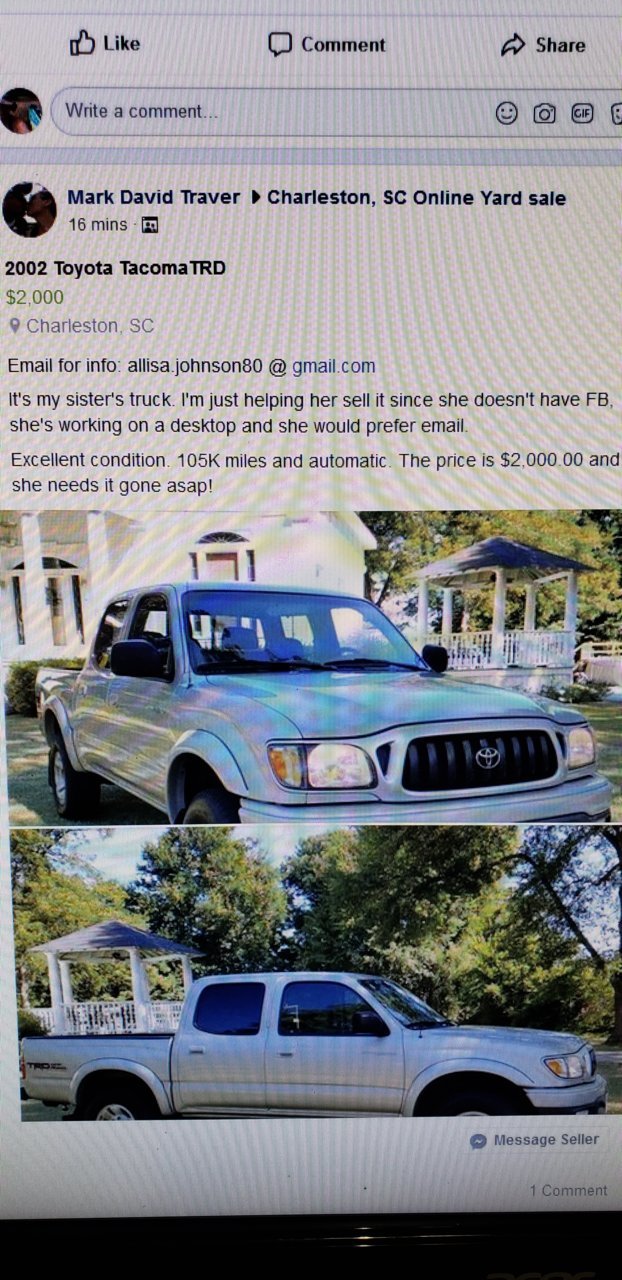Open Charleston, SC Online Yard sale group
This screenshot has height=1280, width=622.
(x=416, y=198)
